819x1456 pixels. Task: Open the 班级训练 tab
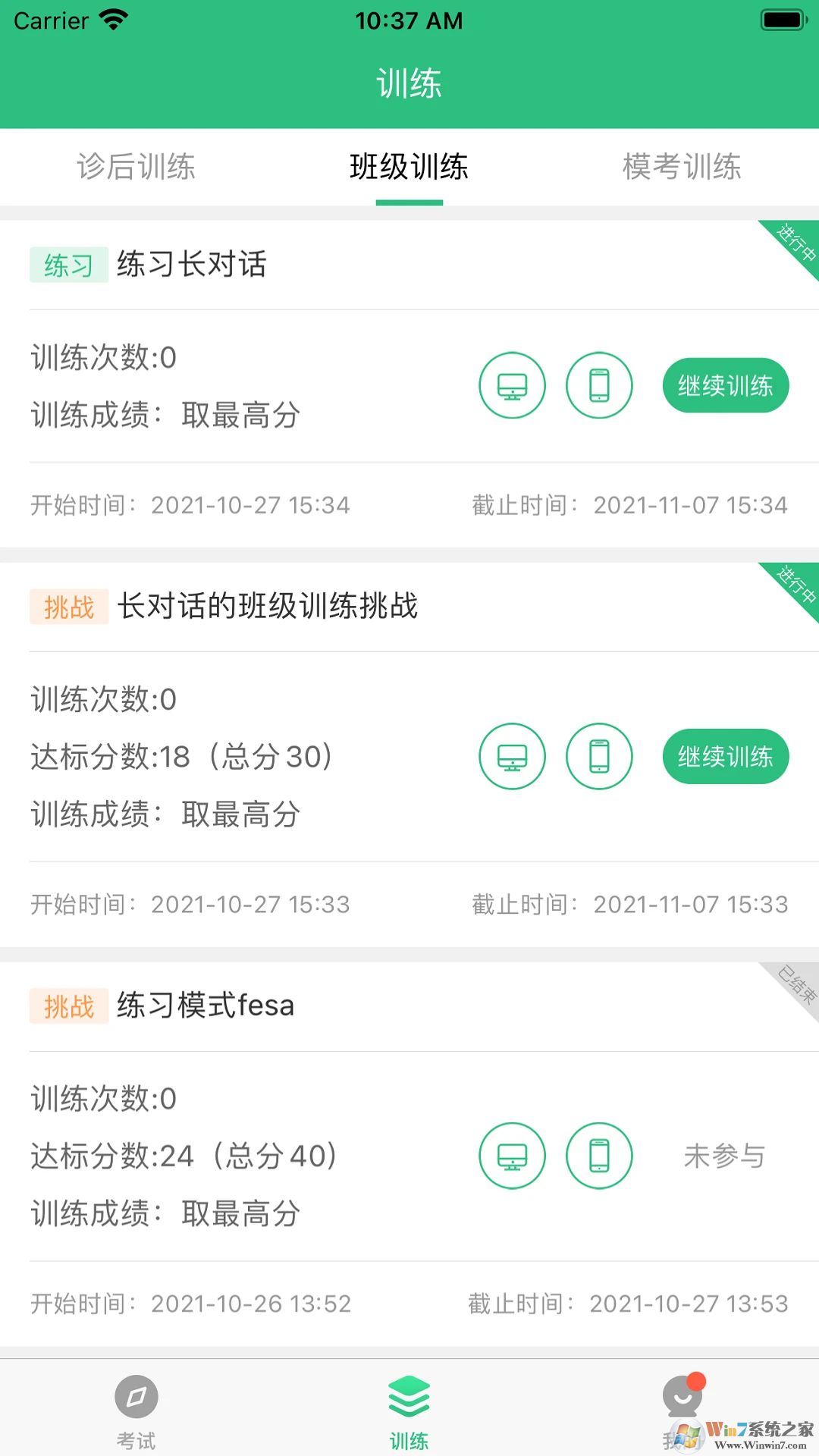click(409, 168)
